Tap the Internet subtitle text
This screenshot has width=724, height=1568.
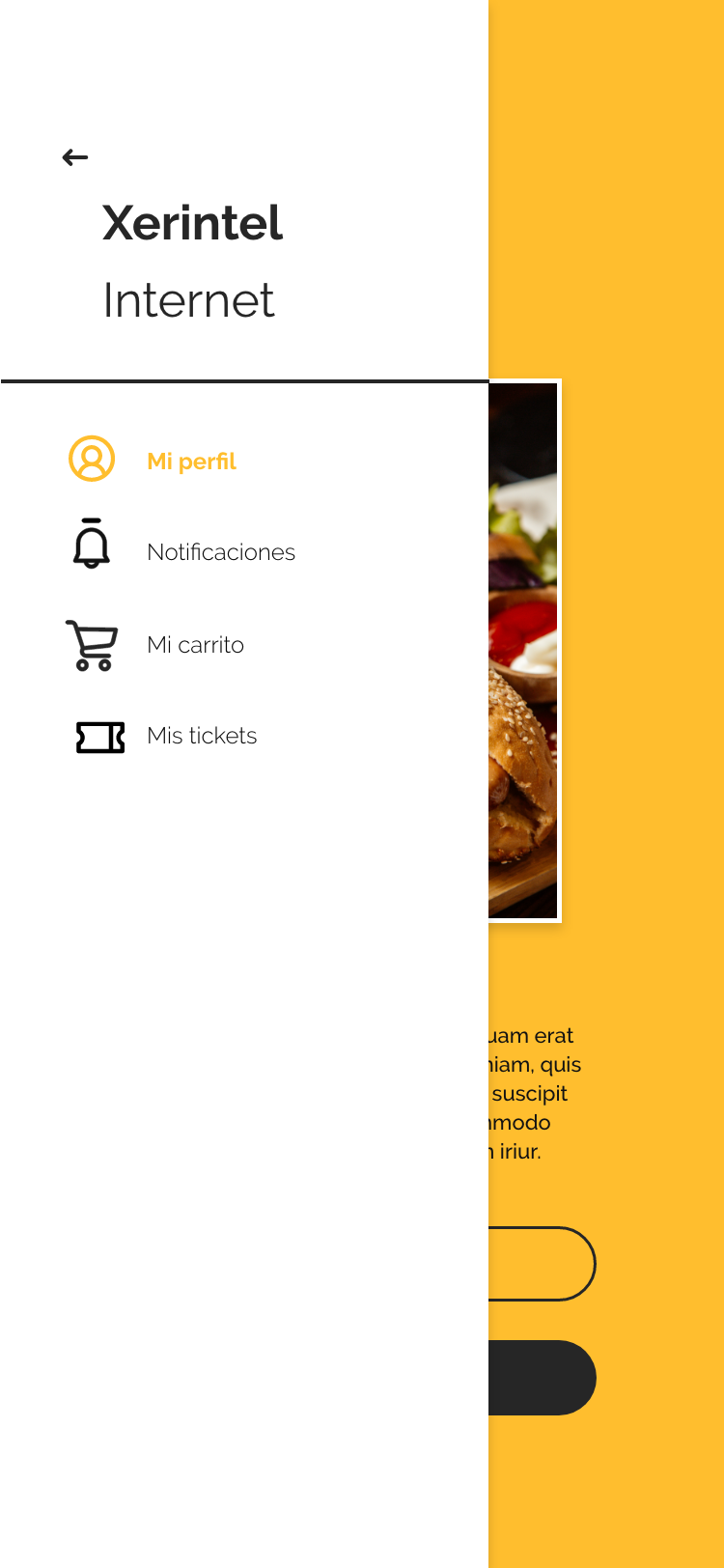(x=188, y=299)
